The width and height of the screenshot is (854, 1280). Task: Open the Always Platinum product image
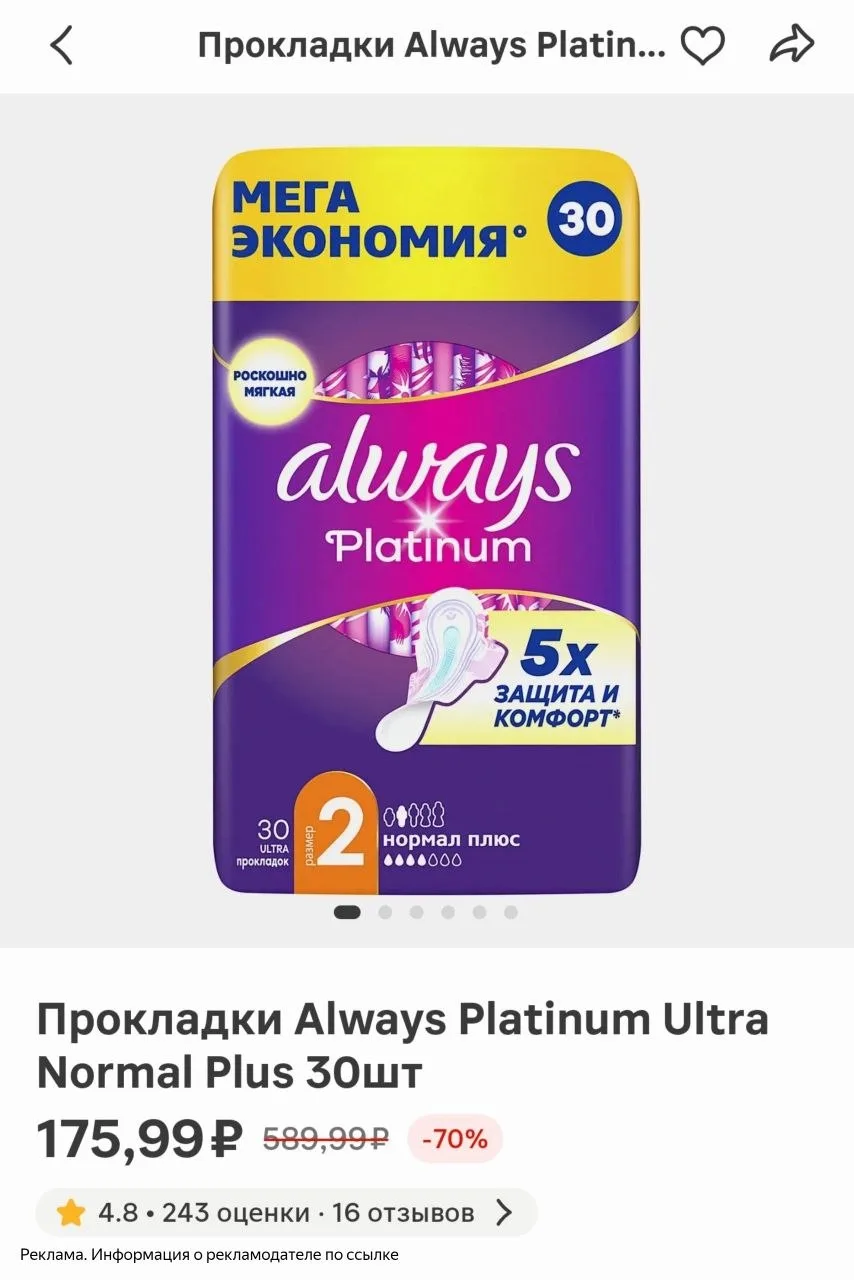[427, 520]
